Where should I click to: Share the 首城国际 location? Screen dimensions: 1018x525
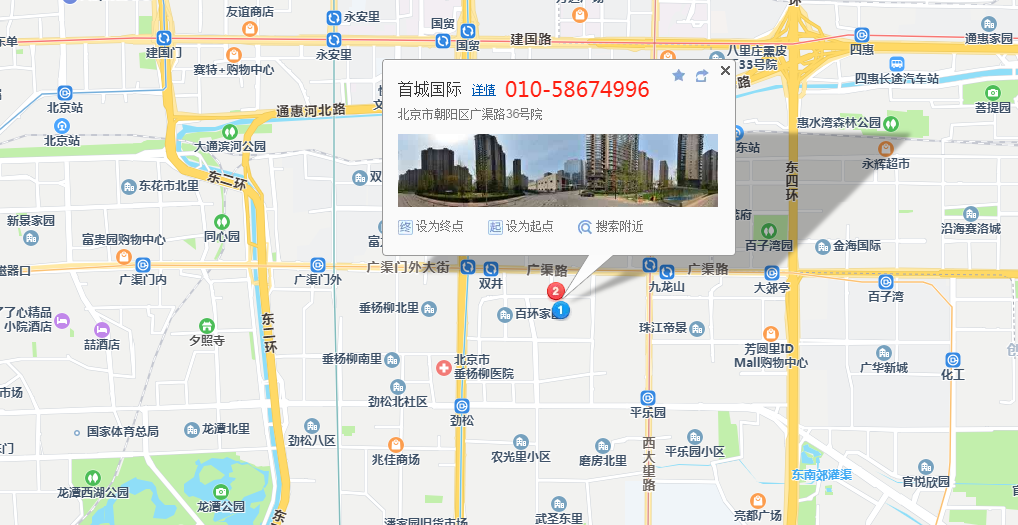click(x=702, y=75)
